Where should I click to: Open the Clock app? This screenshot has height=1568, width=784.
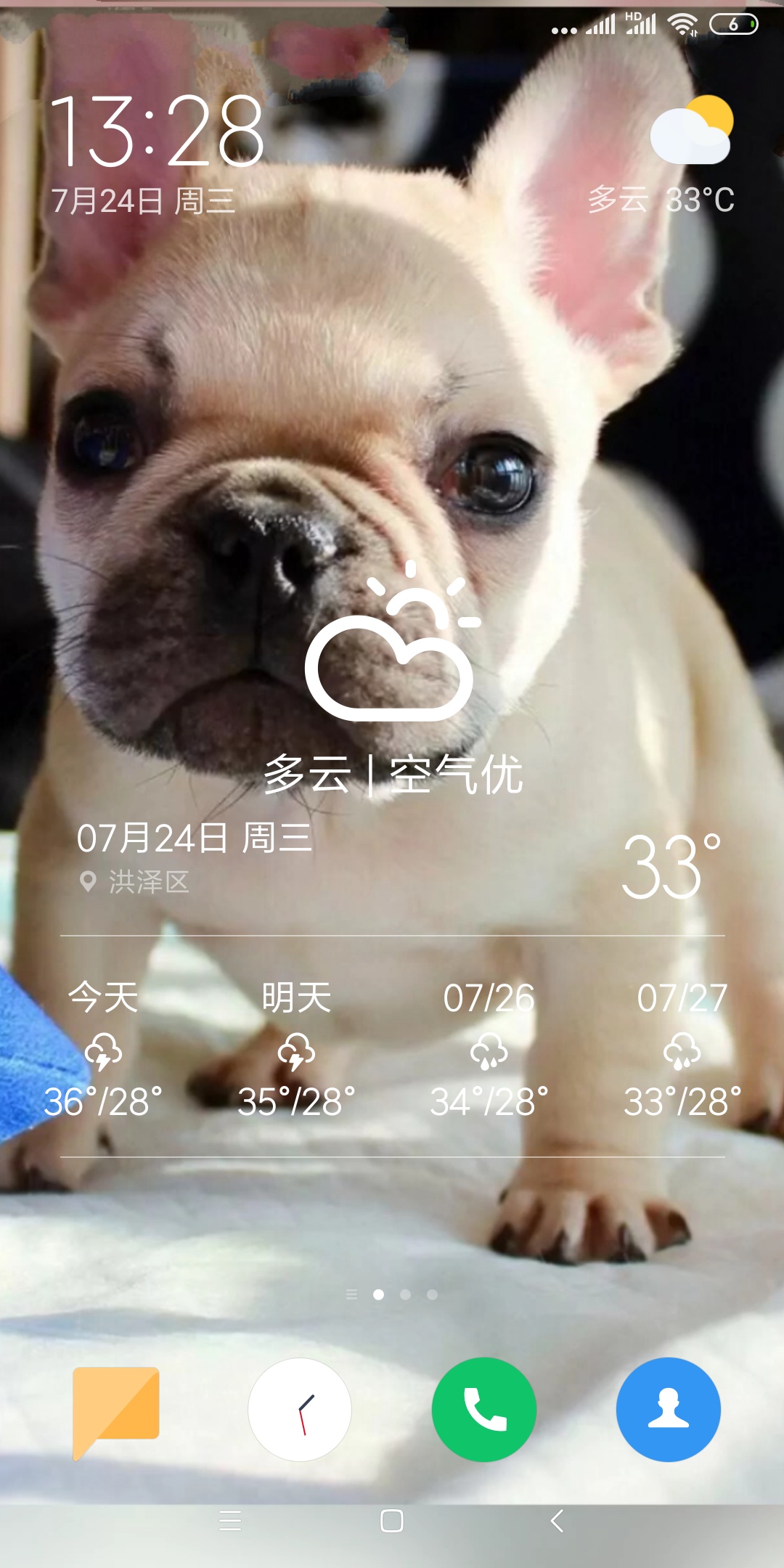[300, 1410]
